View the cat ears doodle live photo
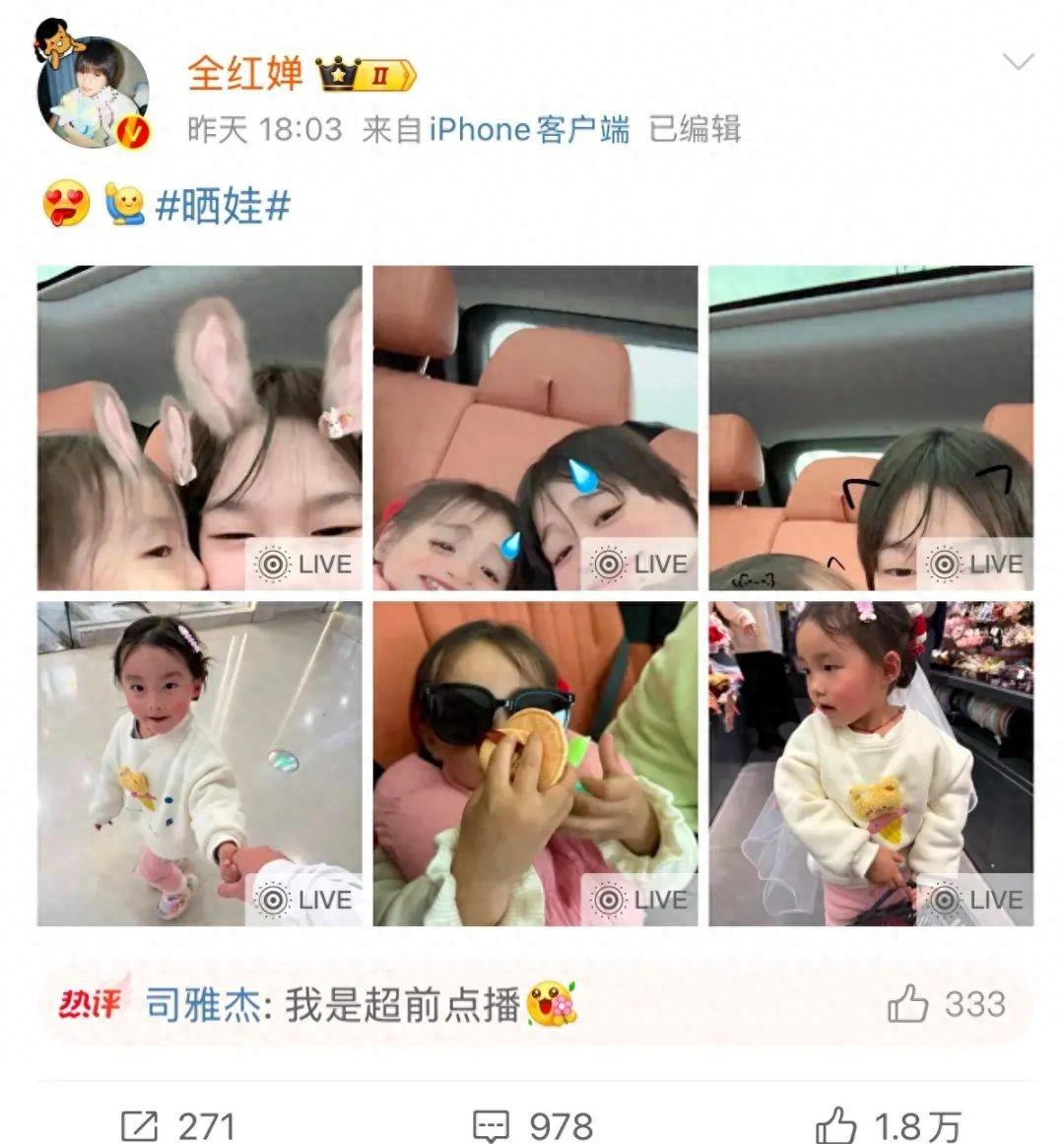Screen dimensions: 1064x1144 click(871, 428)
